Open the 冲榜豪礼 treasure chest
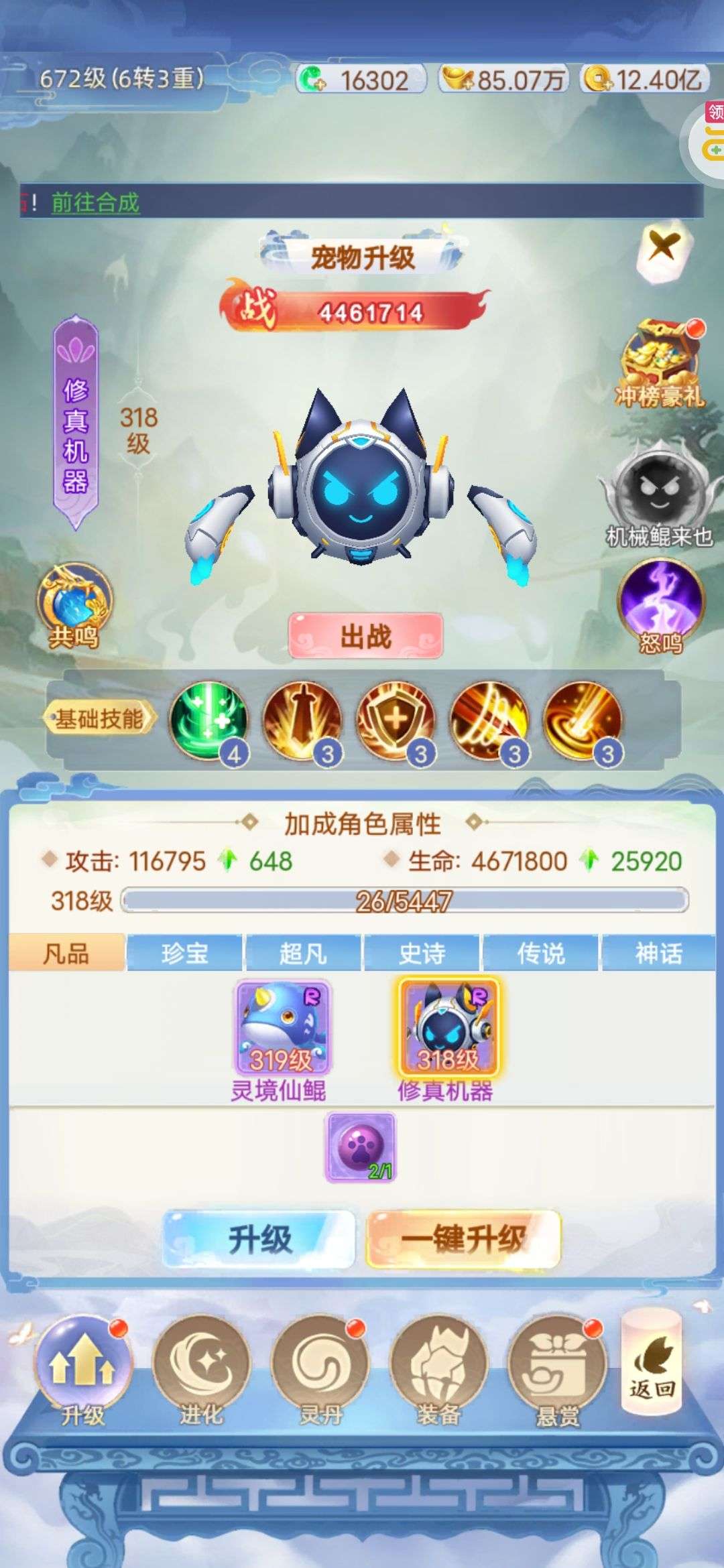724x1568 pixels. [661, 364]
